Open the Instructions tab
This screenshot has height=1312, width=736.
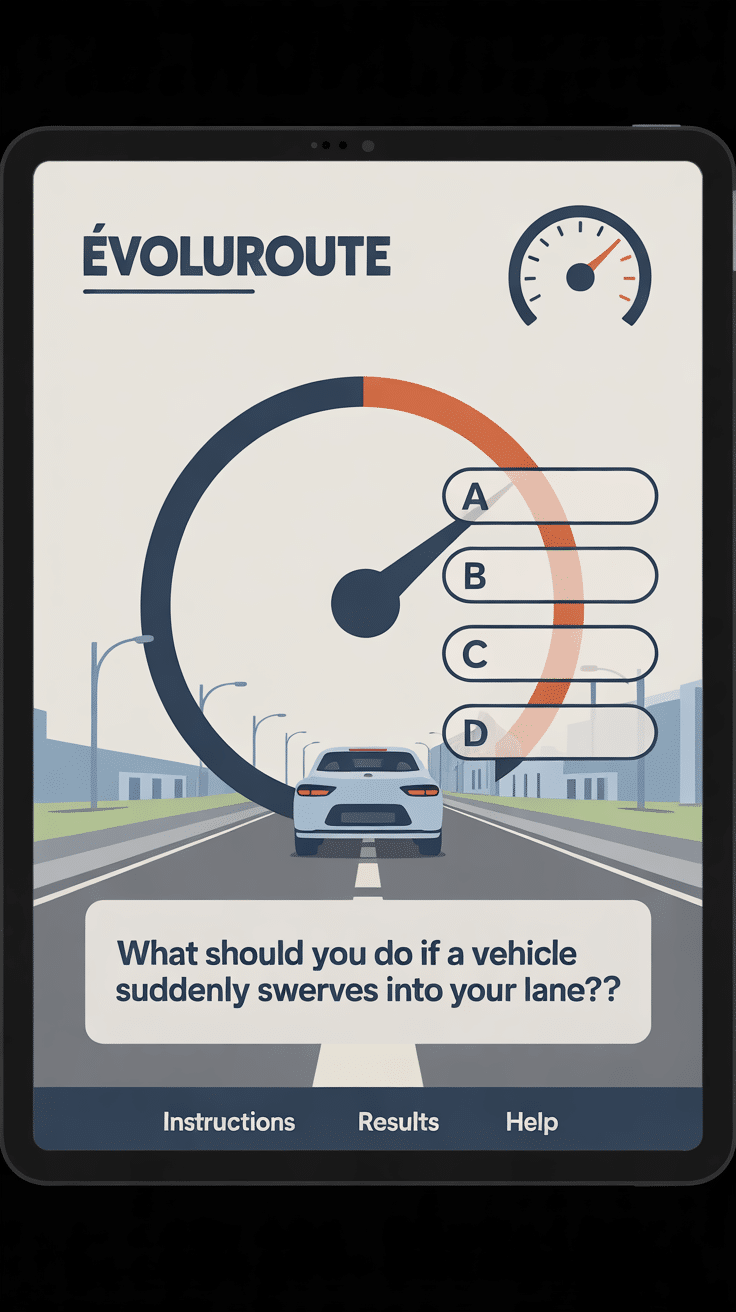(229, 1122)
